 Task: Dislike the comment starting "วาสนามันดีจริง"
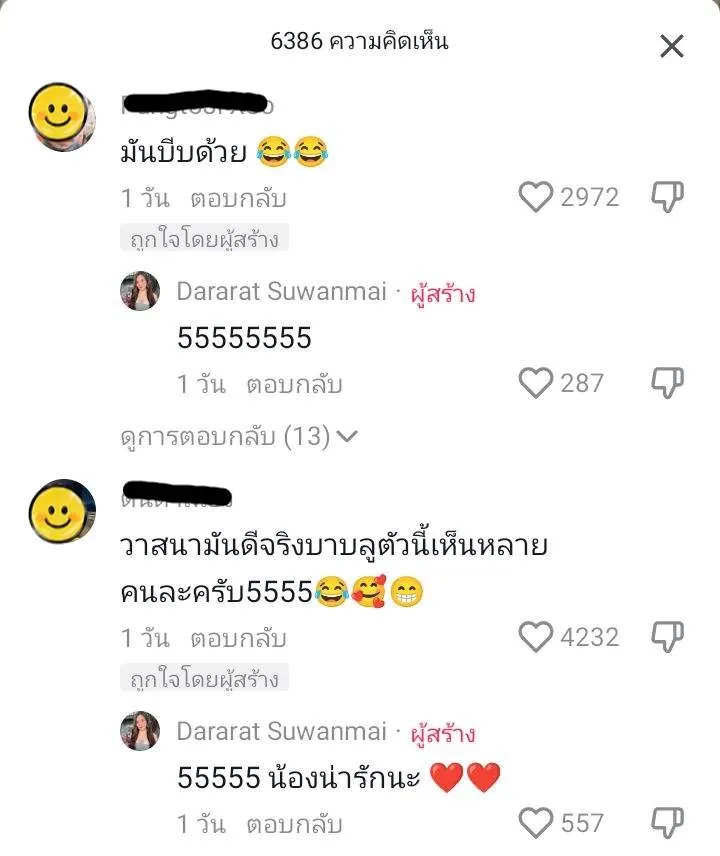pyautogui.click(x=667, y=637)
